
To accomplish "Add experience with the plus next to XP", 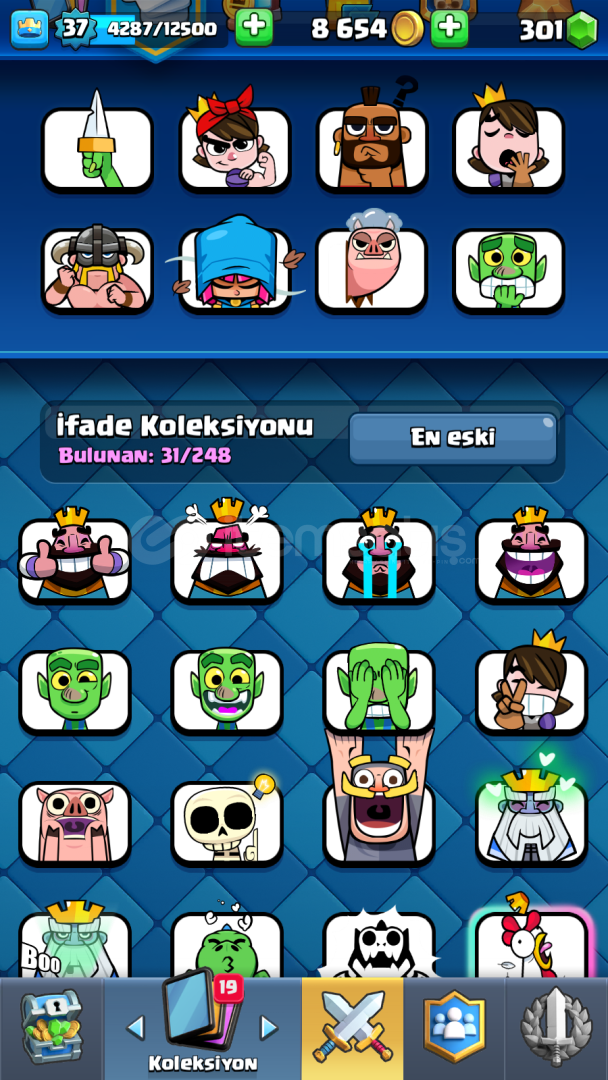I will 254,28.
